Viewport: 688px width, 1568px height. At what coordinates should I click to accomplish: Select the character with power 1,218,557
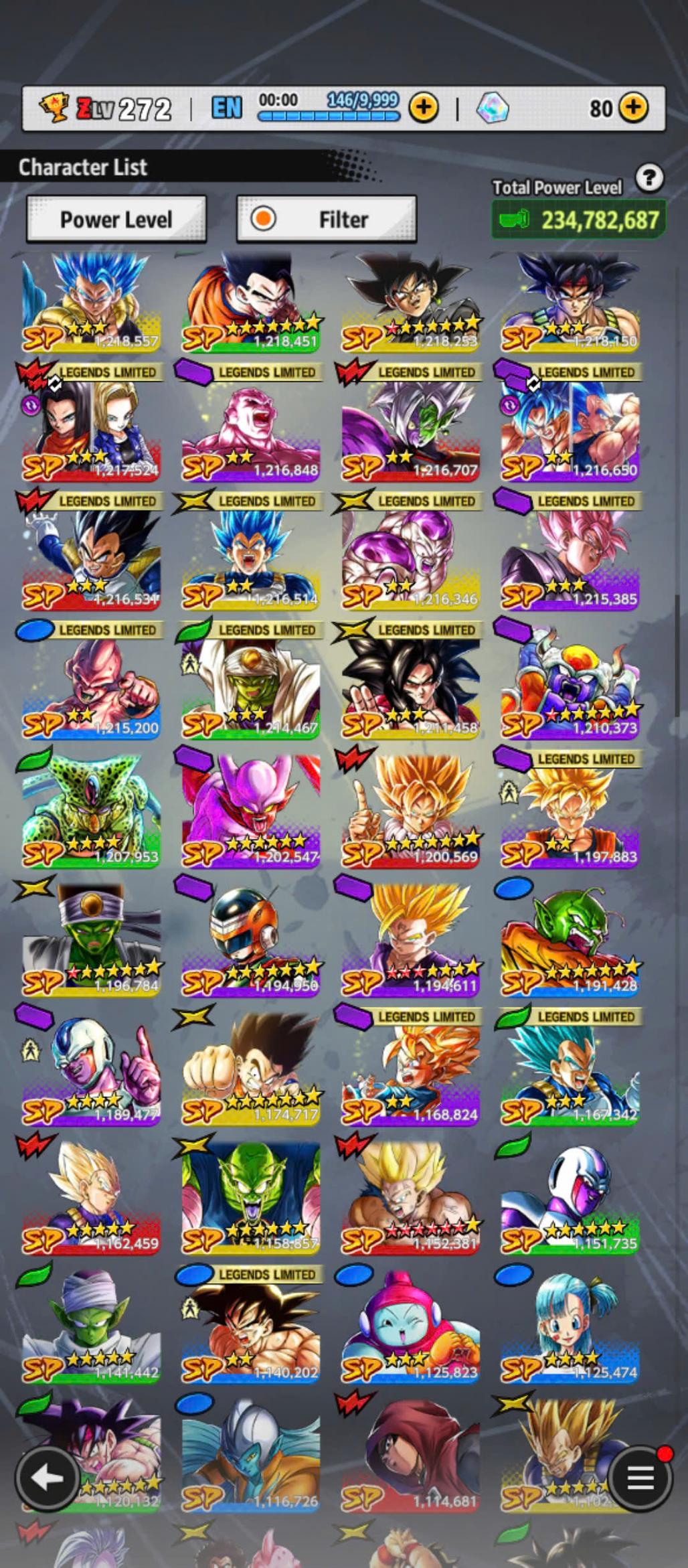90,301
